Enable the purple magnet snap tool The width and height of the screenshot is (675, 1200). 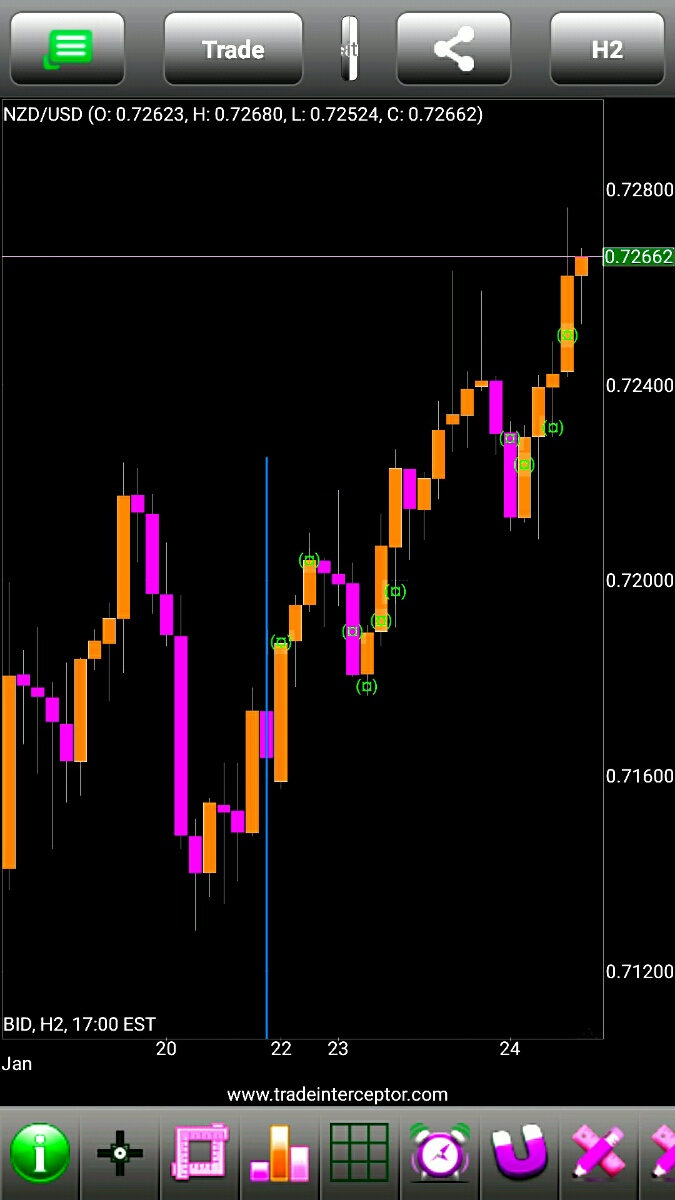520,1153
